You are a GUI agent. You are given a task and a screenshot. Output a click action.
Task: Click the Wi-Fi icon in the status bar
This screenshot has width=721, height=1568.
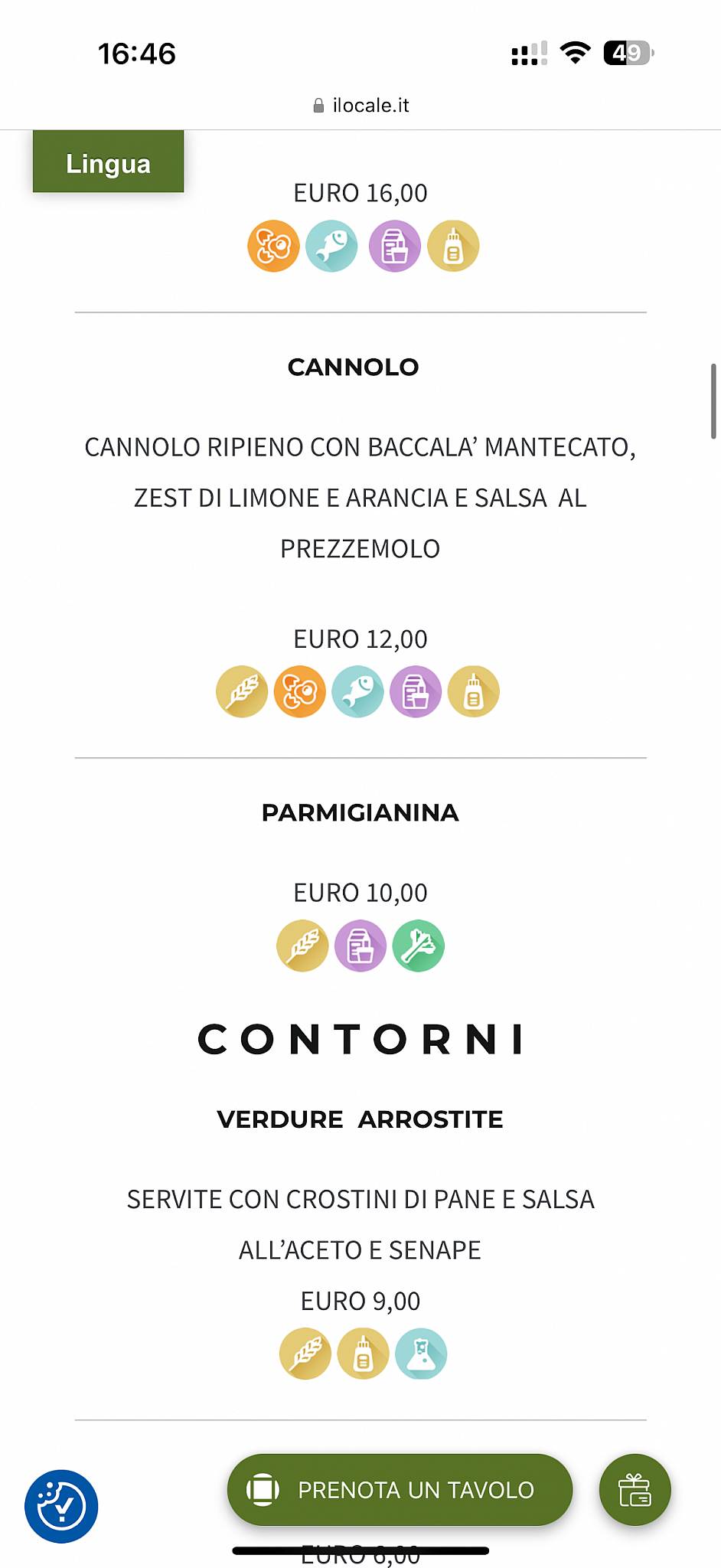click(575, 53)
